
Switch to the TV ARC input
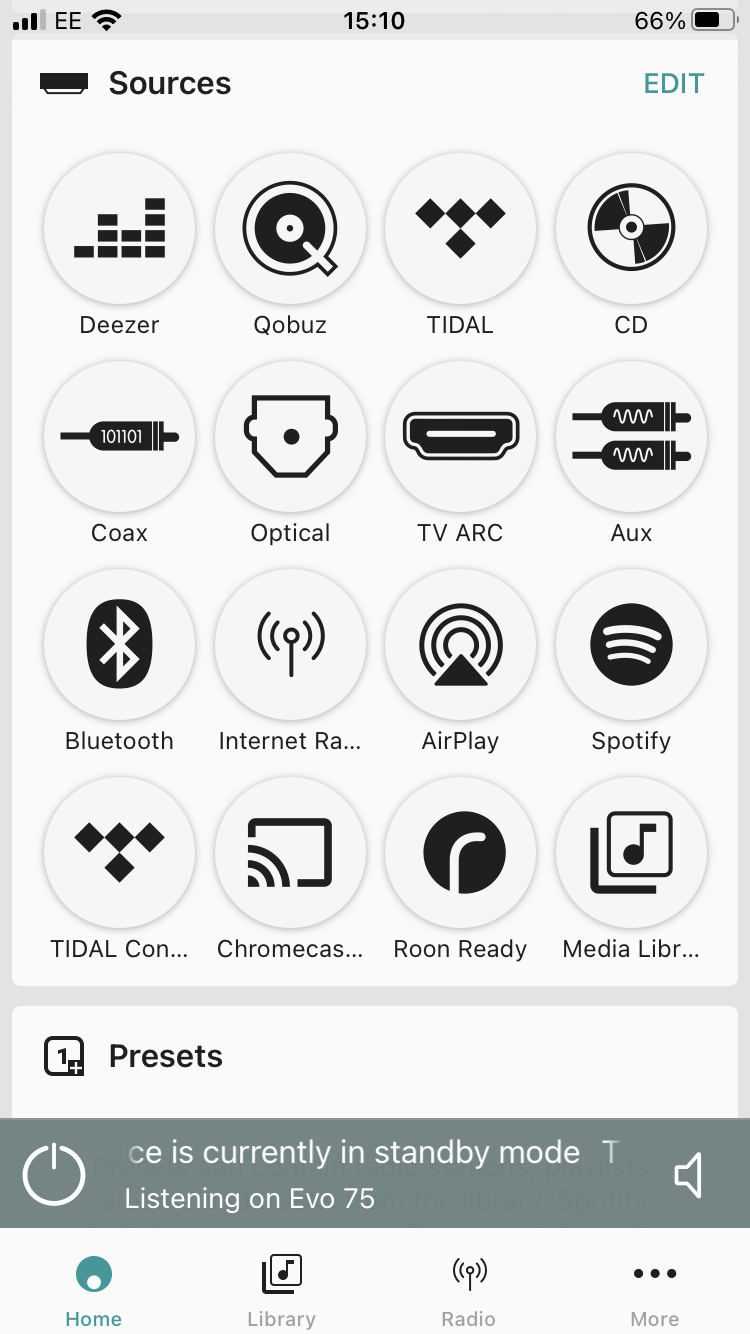460,437
